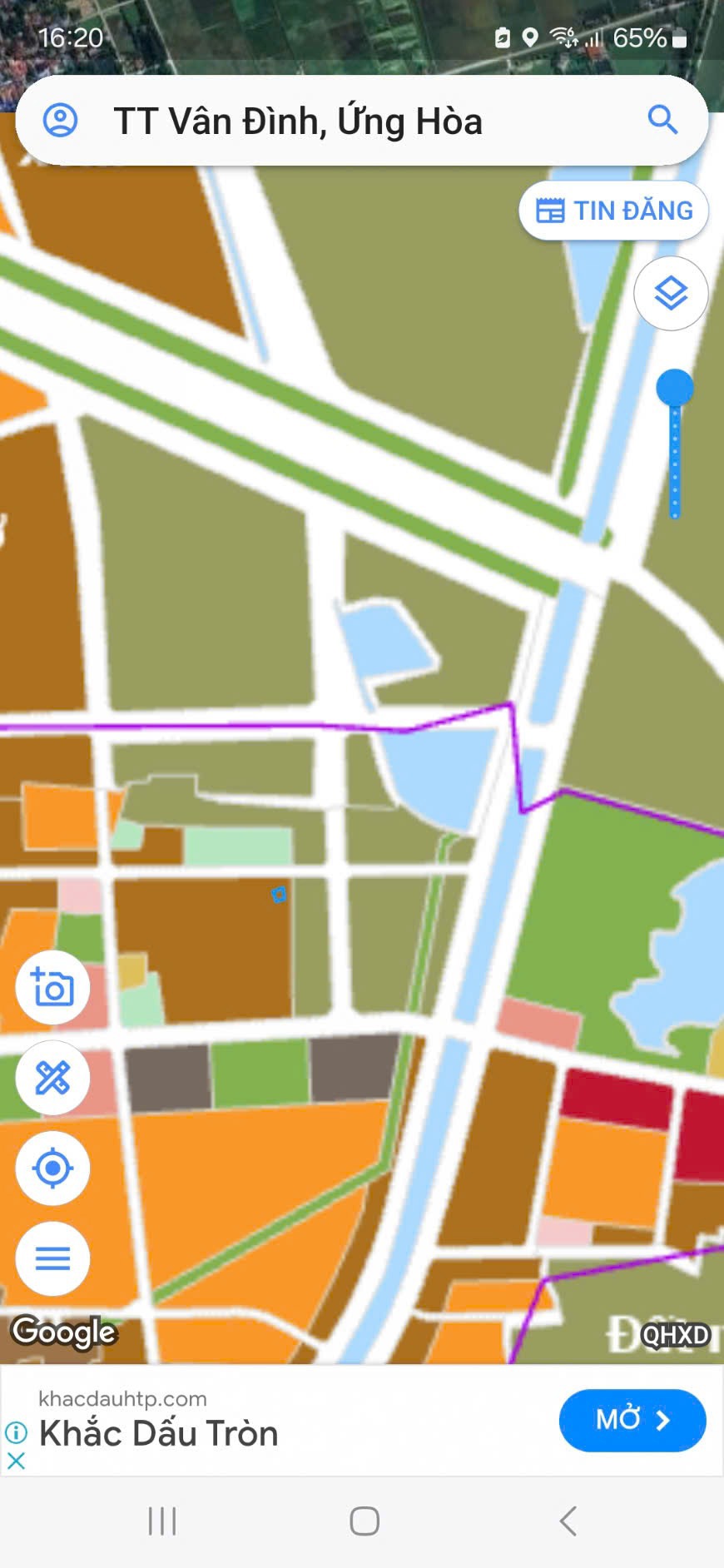
Task: Tap the search magnifier icon
Action: (x=662, y=120)
